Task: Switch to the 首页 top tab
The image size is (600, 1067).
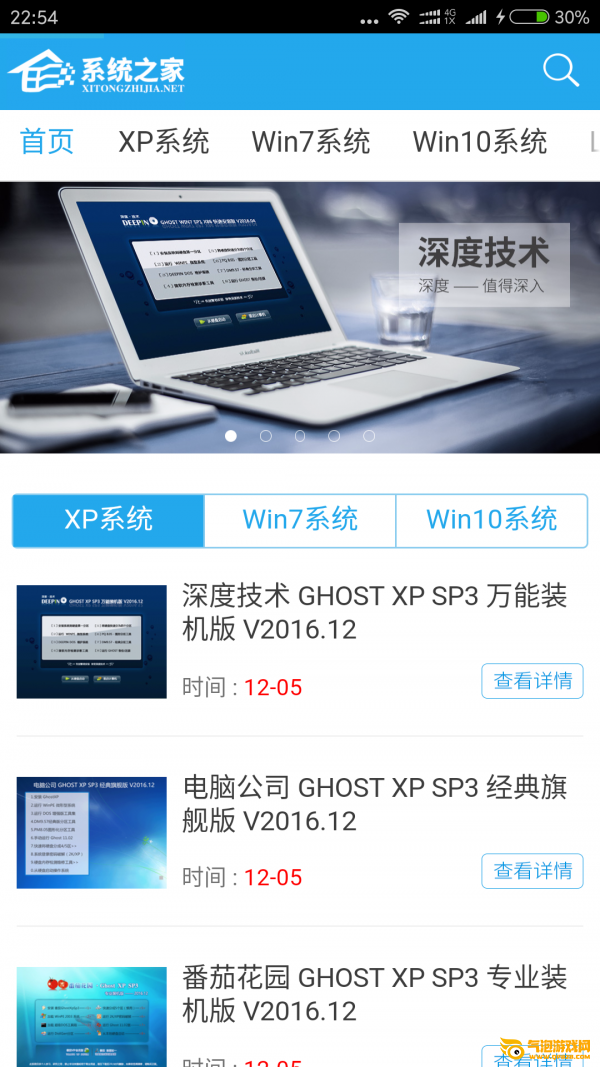Action: click(x=46, y=142)
